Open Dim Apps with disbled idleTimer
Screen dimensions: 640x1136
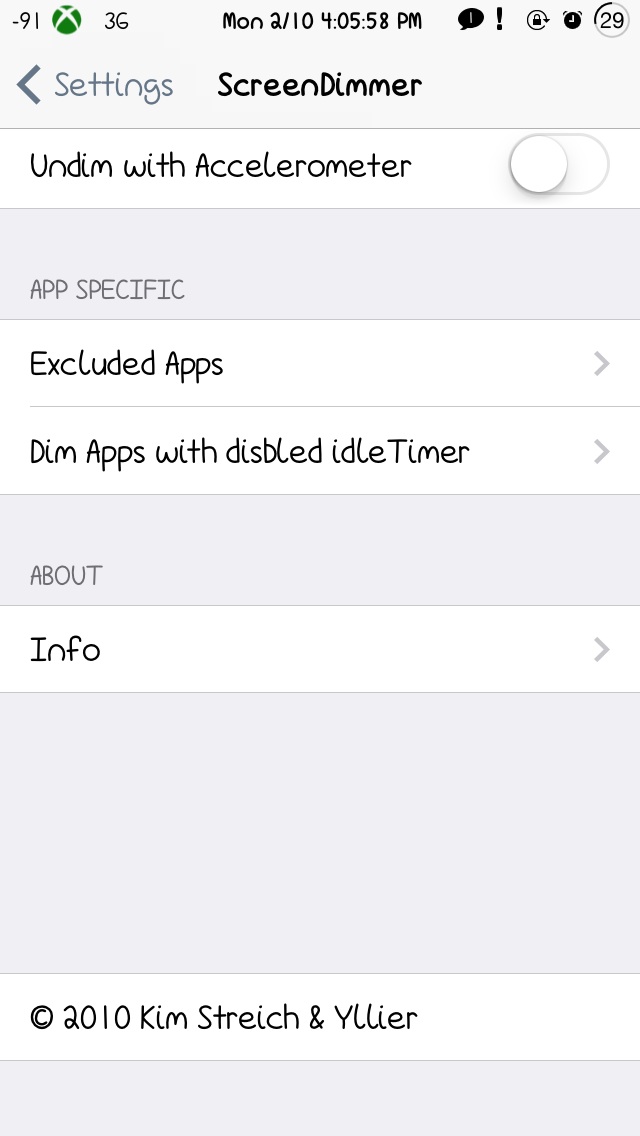320,451
